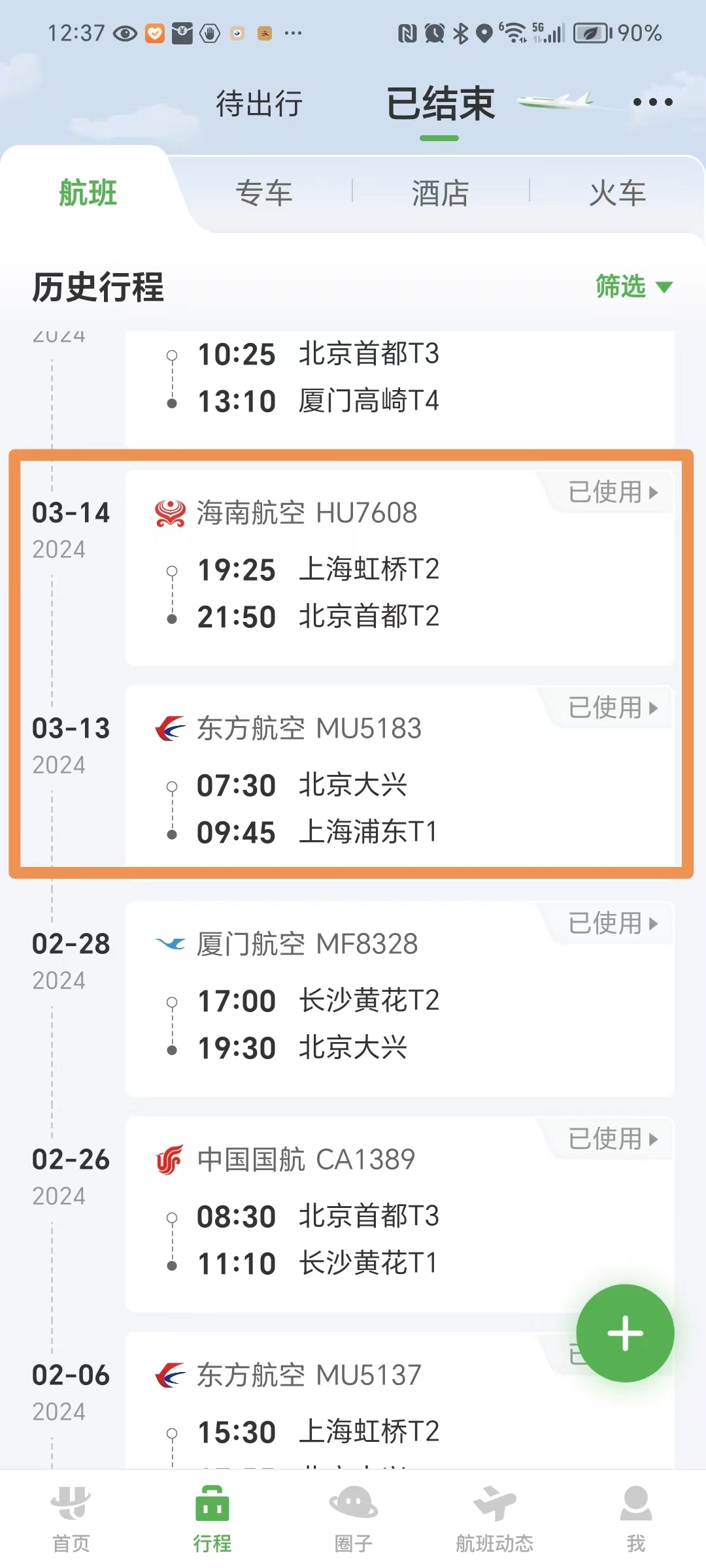Open the three-dot overflow menu

coord(652,102)
